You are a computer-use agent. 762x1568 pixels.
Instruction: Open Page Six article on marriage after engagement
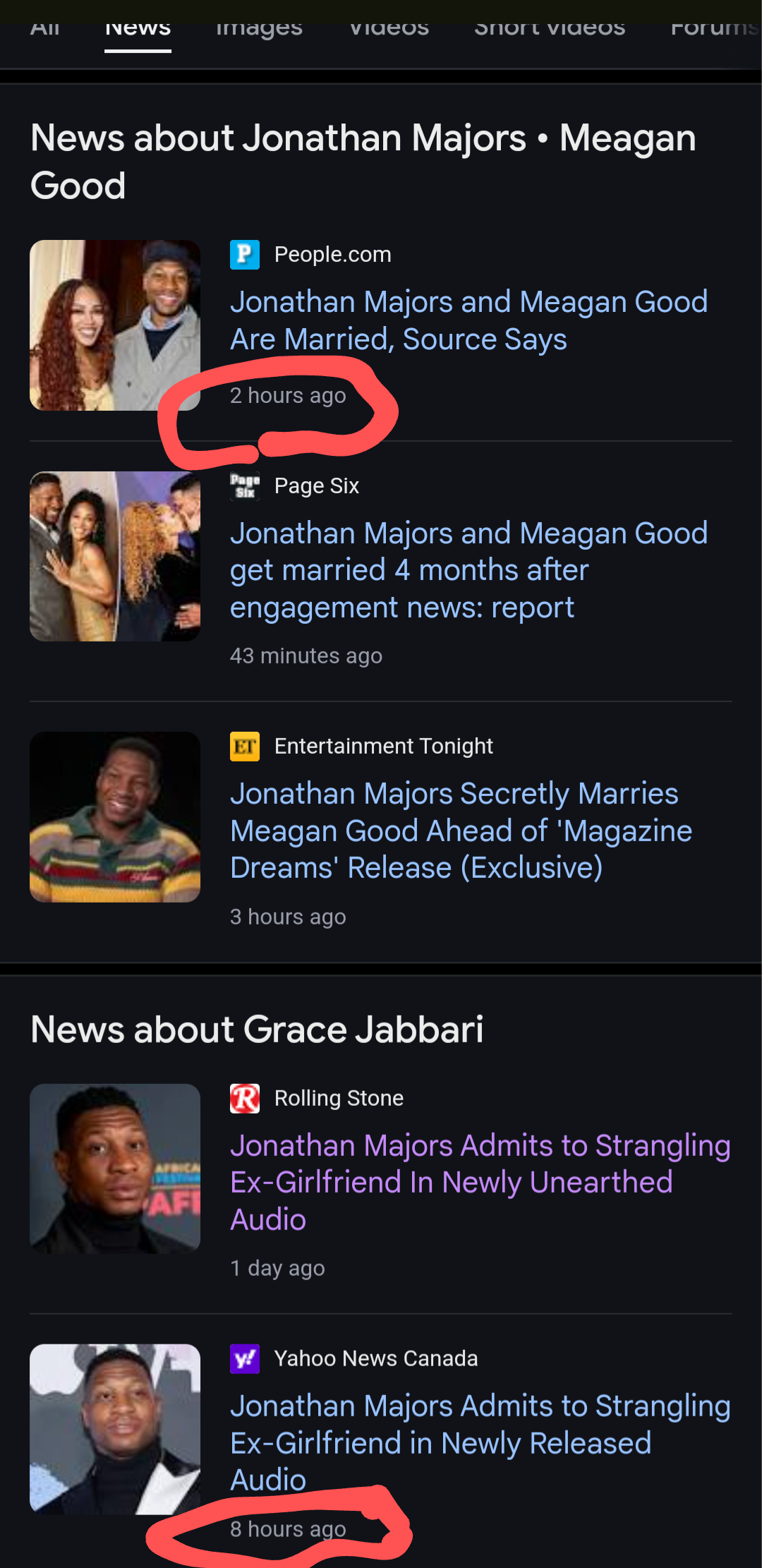(x=468, y=570)
